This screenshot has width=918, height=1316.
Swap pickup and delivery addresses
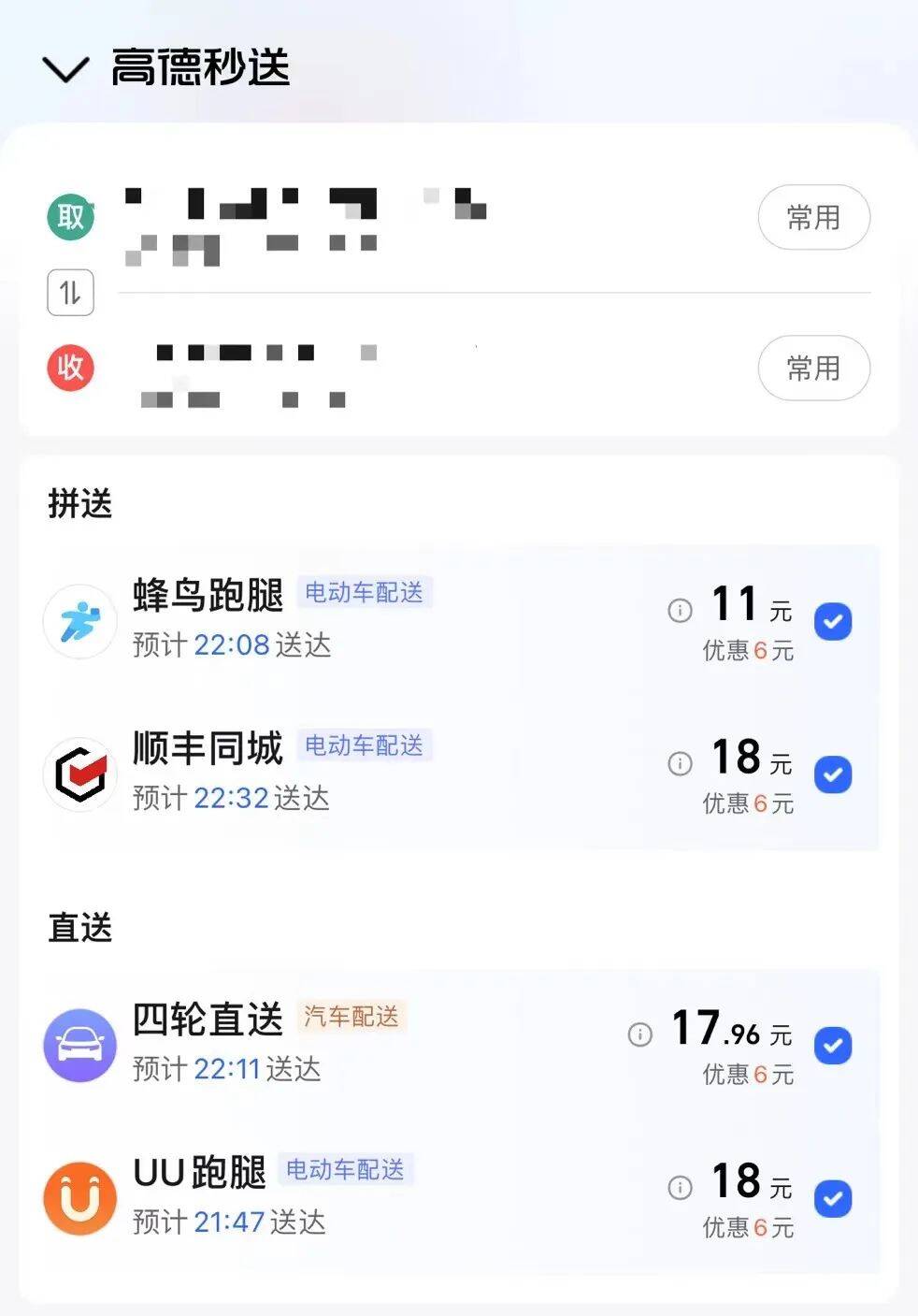click(71, 292)
